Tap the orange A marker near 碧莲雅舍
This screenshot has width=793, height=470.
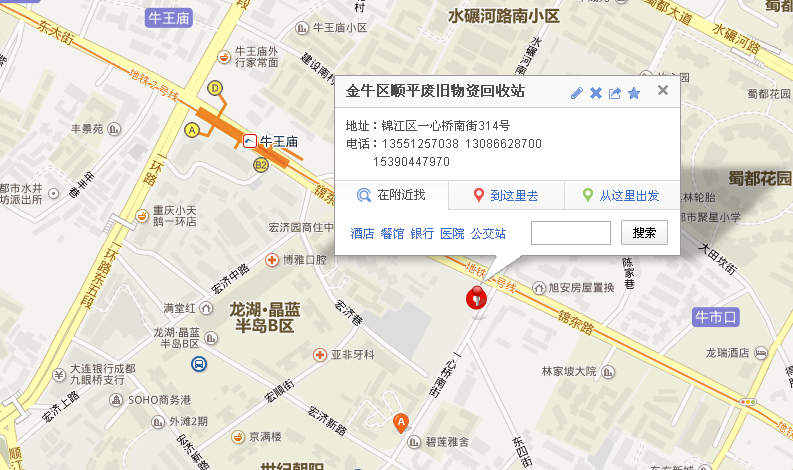coord(402,423)
